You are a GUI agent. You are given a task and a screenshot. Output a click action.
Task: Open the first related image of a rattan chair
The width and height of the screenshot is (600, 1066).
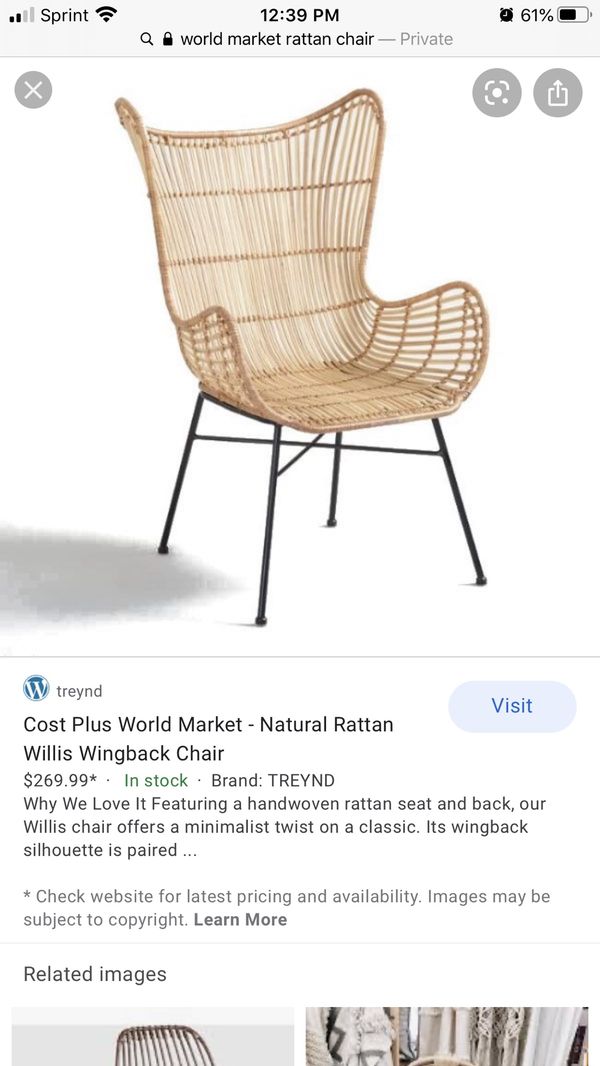coord(153,1038)
